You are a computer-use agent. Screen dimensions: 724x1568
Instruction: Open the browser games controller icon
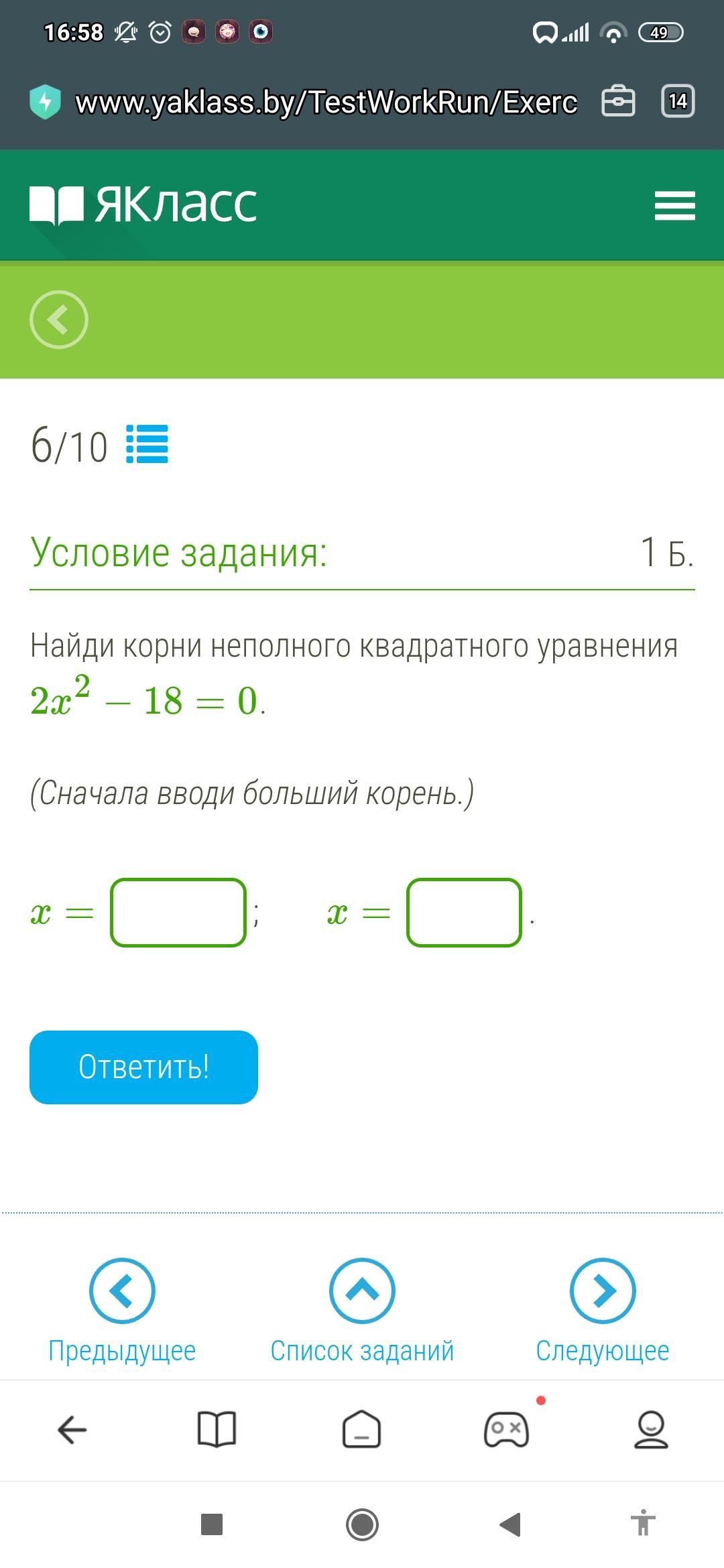507,1430
